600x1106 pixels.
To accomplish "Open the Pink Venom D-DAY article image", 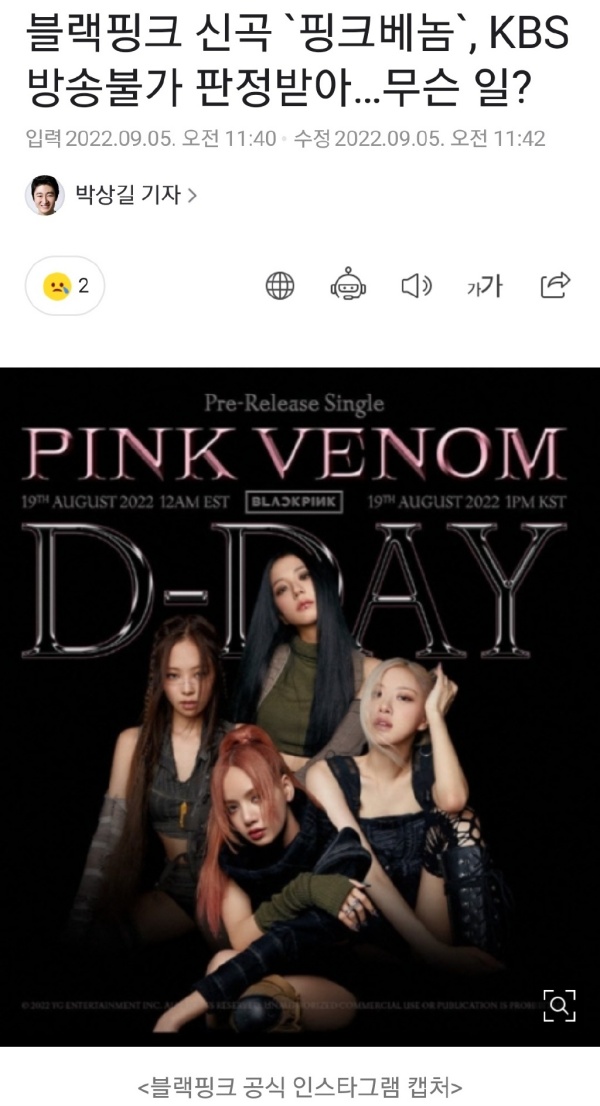I will click(x=300, y=700).
